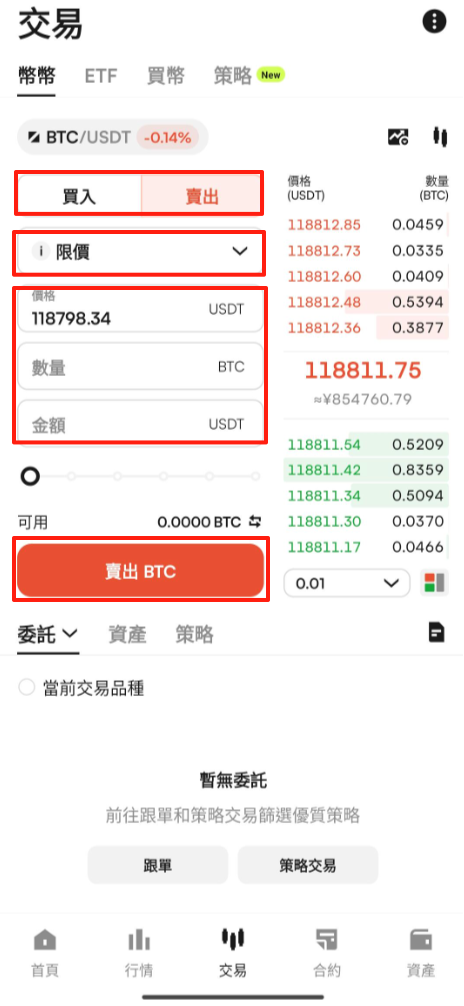
Task: Open the three-dot overflow menu
Action: [x=434, y=22]
